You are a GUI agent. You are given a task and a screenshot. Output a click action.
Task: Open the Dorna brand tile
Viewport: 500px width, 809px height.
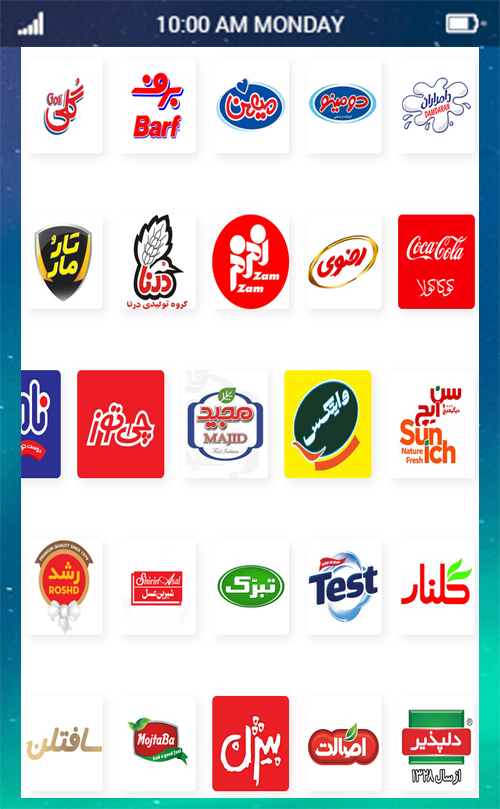tap(157, 262)
